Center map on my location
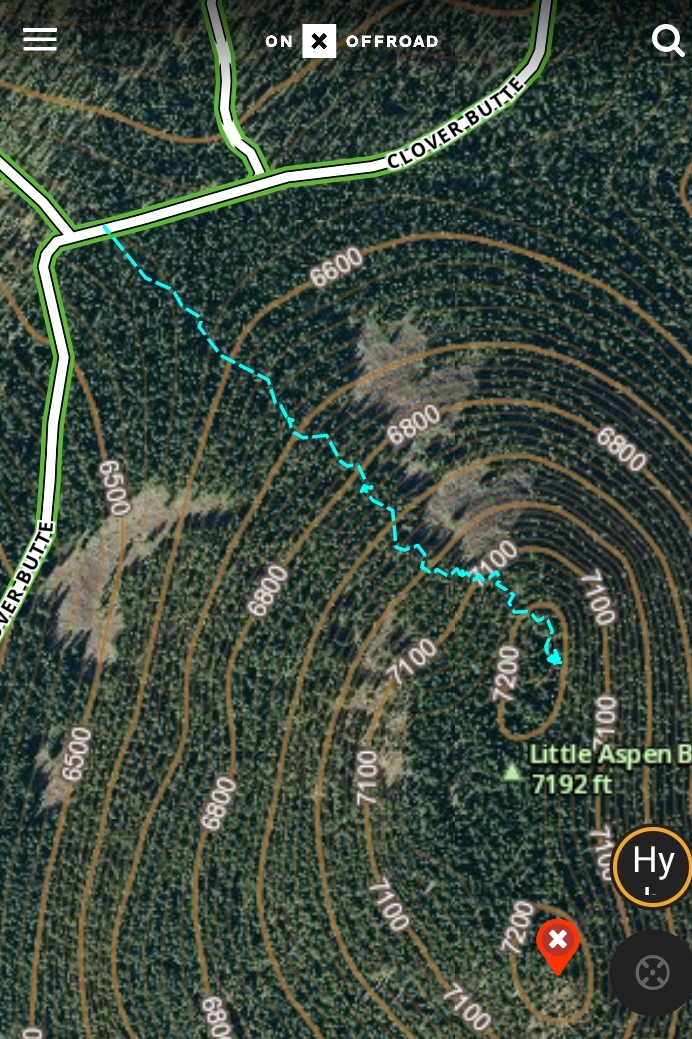 tap(652, 971)
